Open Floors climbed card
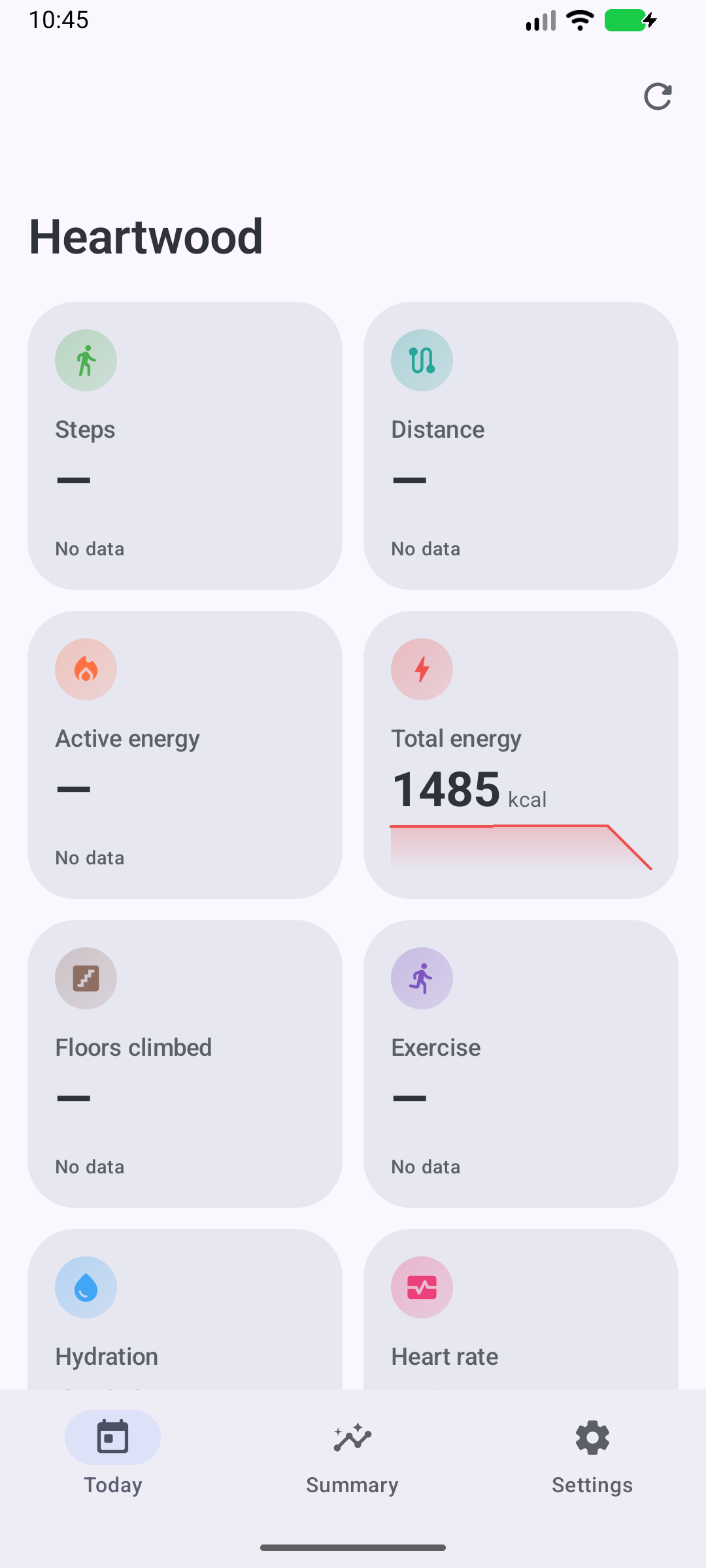The height and width of the screenshot is (1568, 706). tap(185, 1064)
